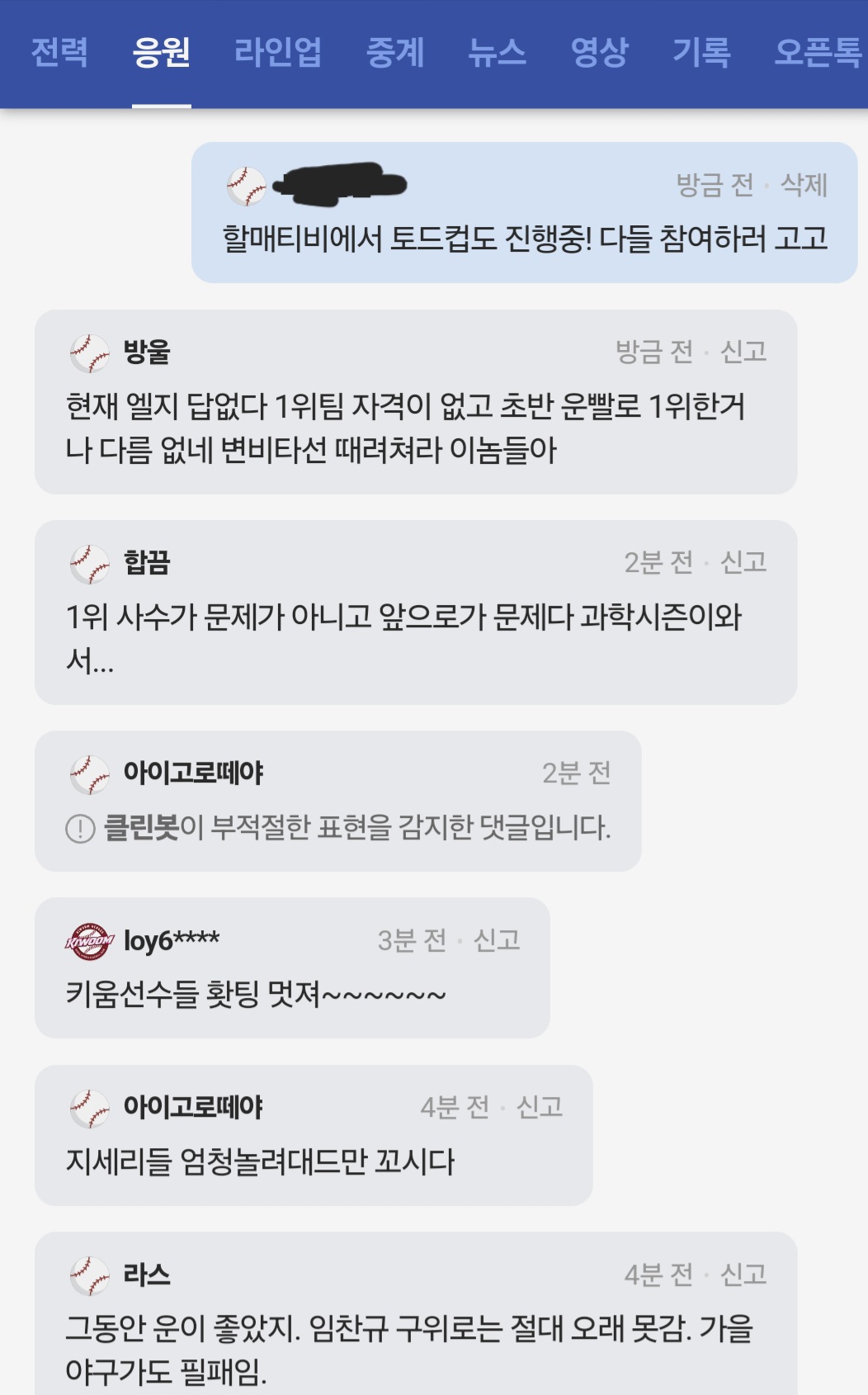
Task: Switch to the 기록 tab
Action: point(701,53)
